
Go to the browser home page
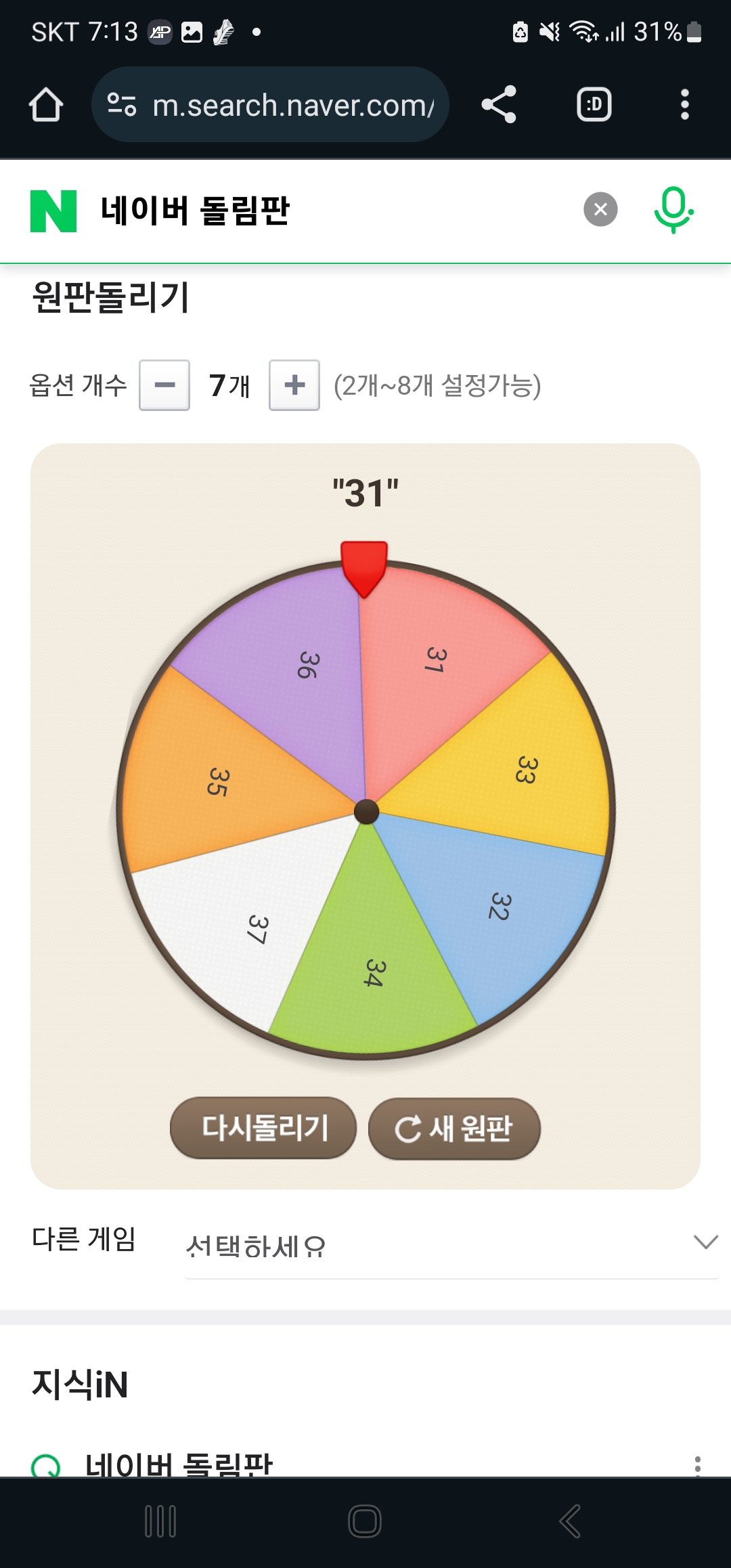coord(46,105)
